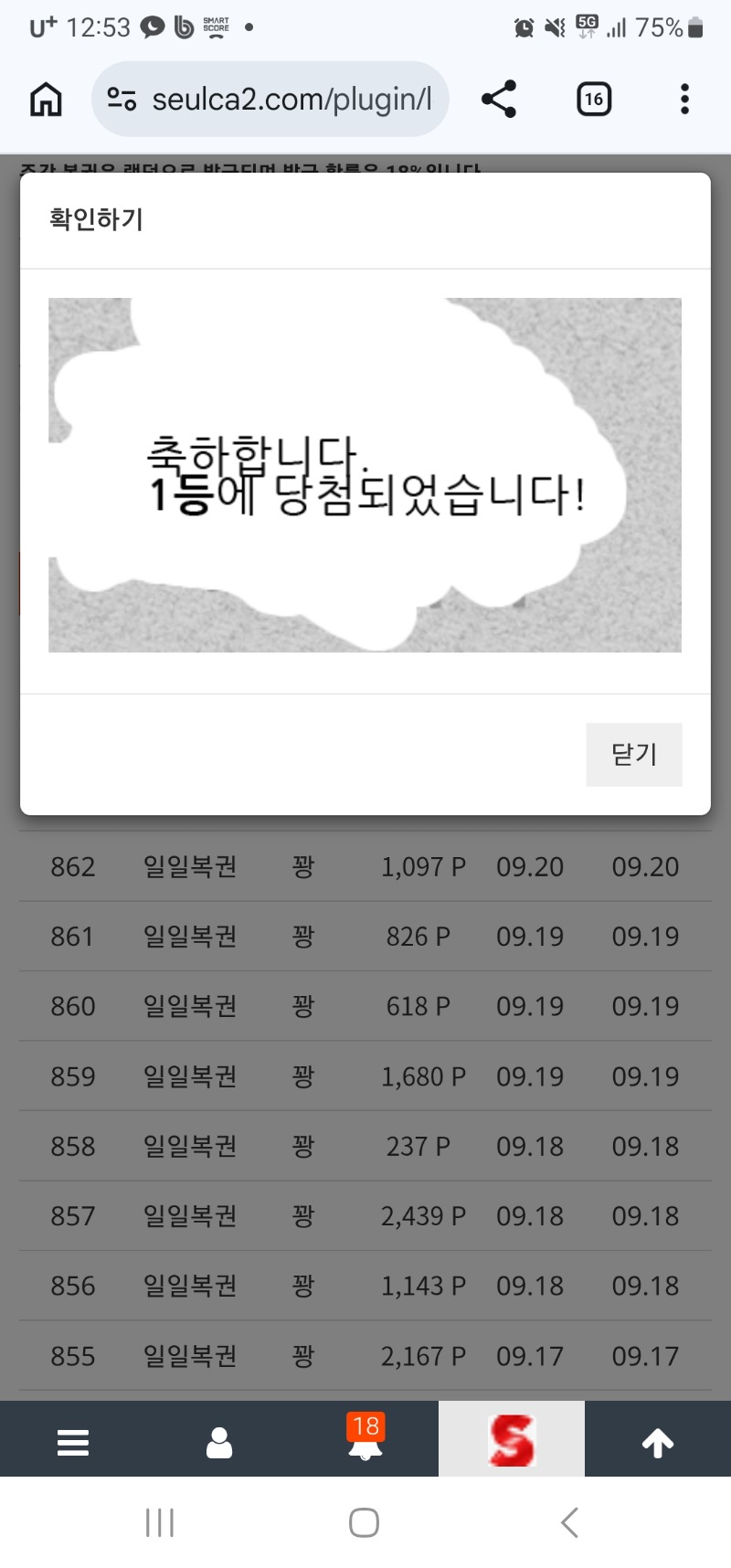Tap the system back button
Image resolution: width=731 pixels, height=1568 pixels.
tap(569, 1522)
